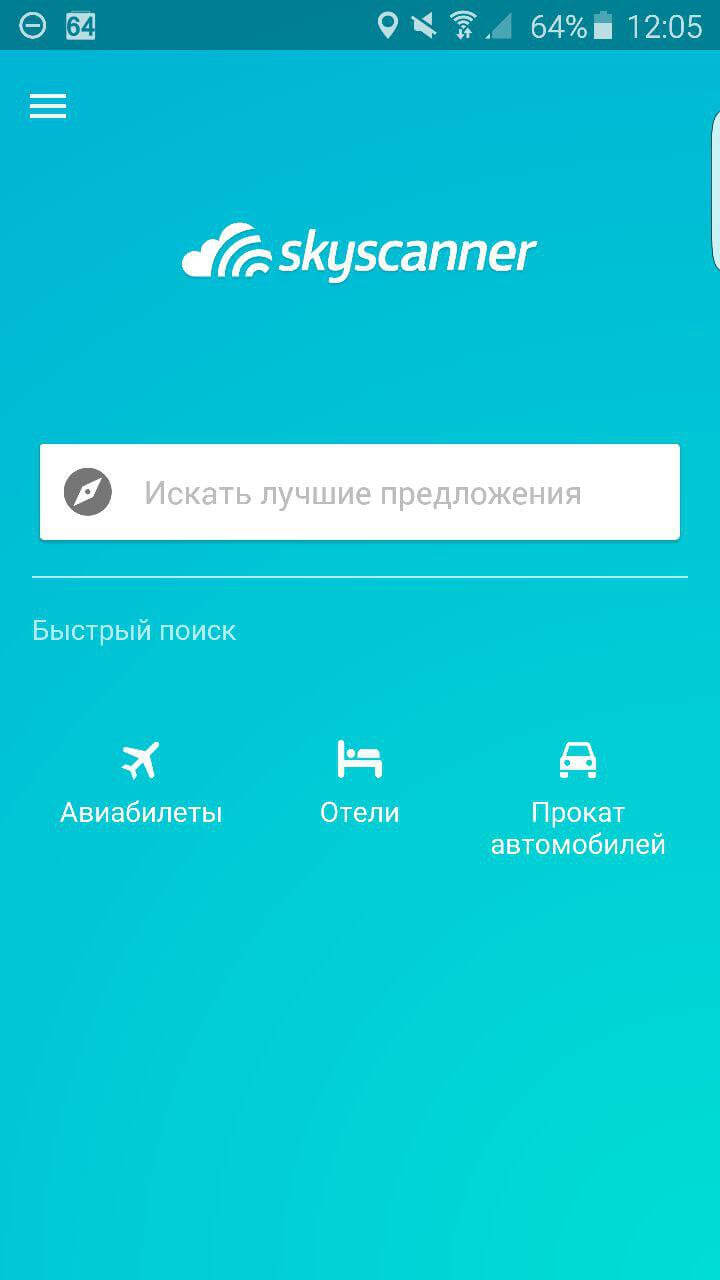
Task: Tap the Быстрый поиск heading
Action: click(134, 630)
